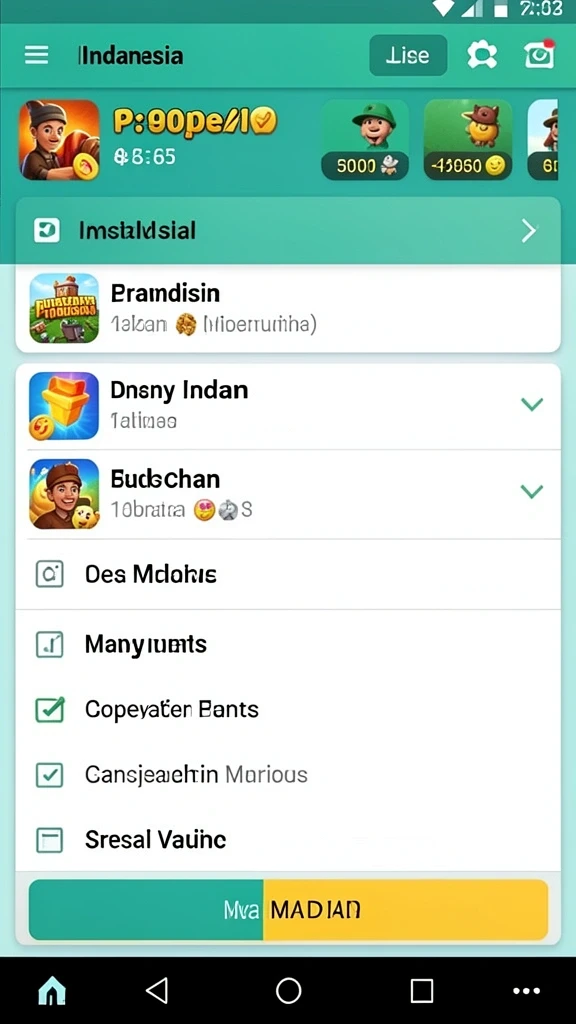This screenshot has height=1024, width=576.
Task: Open the Bramdisin game card
Action: (x=288, y=308)
